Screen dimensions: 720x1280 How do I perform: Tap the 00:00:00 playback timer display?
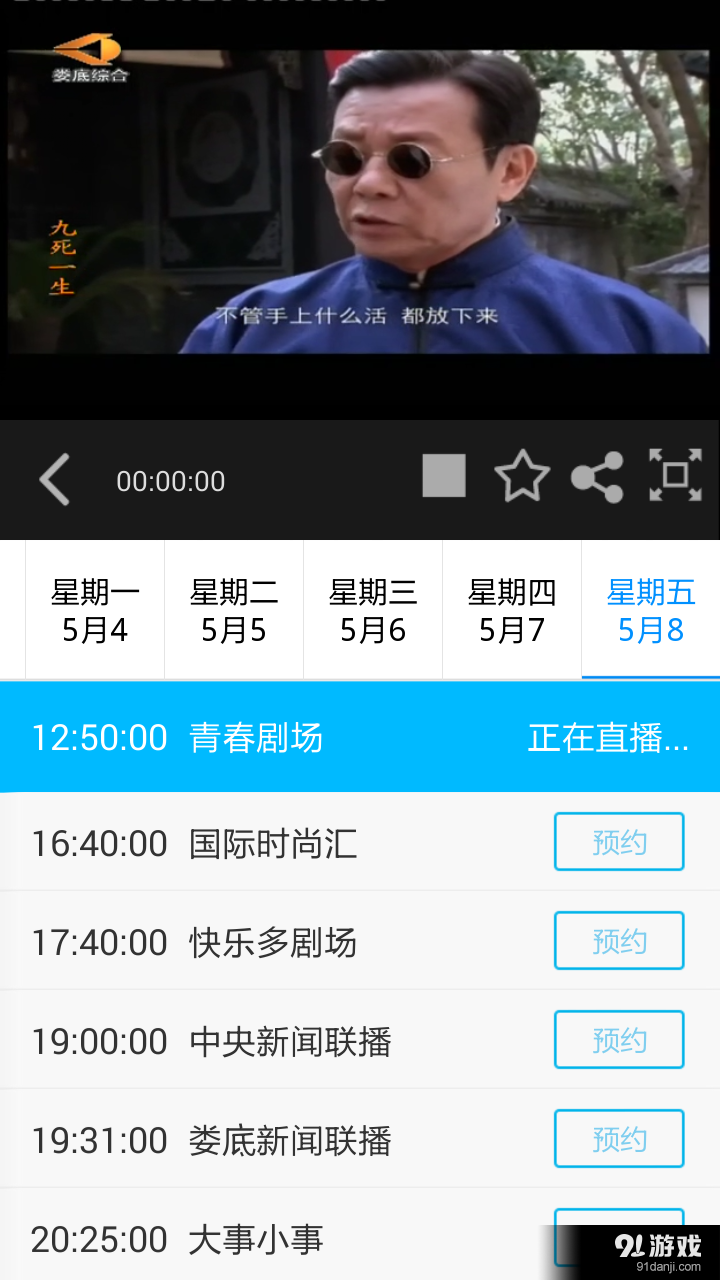(x=171, y=481)
